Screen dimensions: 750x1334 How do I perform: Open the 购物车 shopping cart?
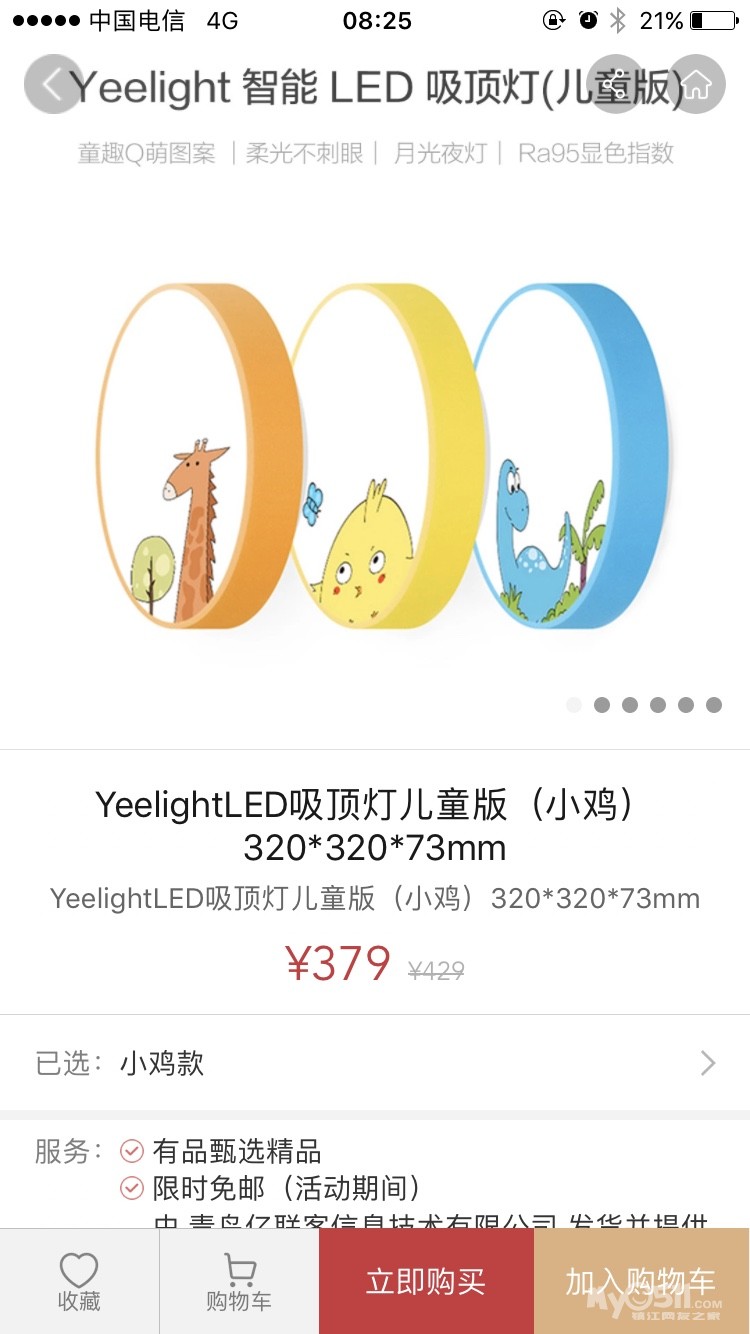(x=239, y=1281)
